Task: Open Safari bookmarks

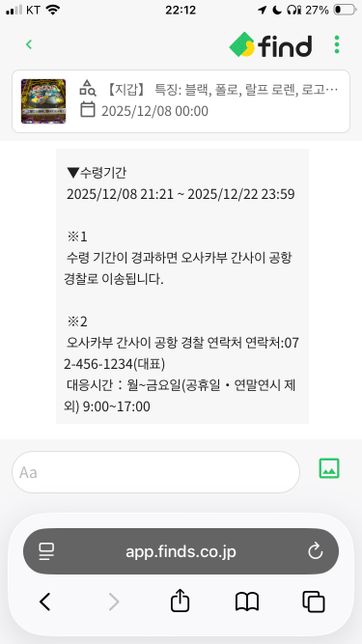Action: (247, 602)
